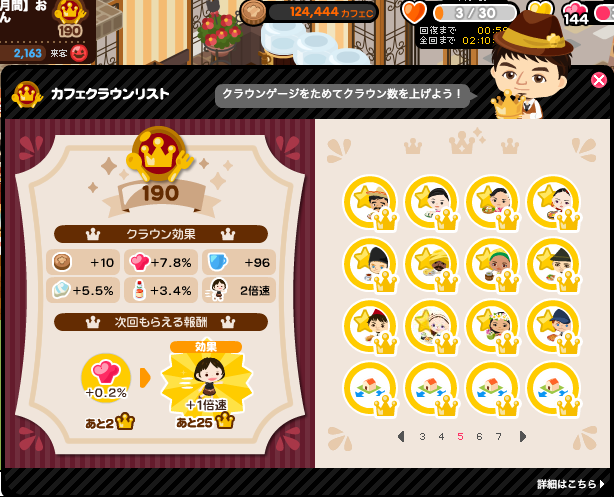Viewport: 614px width, 497px height.
Task: Jump to page 4 of crown list
Action: coord(441,436)
